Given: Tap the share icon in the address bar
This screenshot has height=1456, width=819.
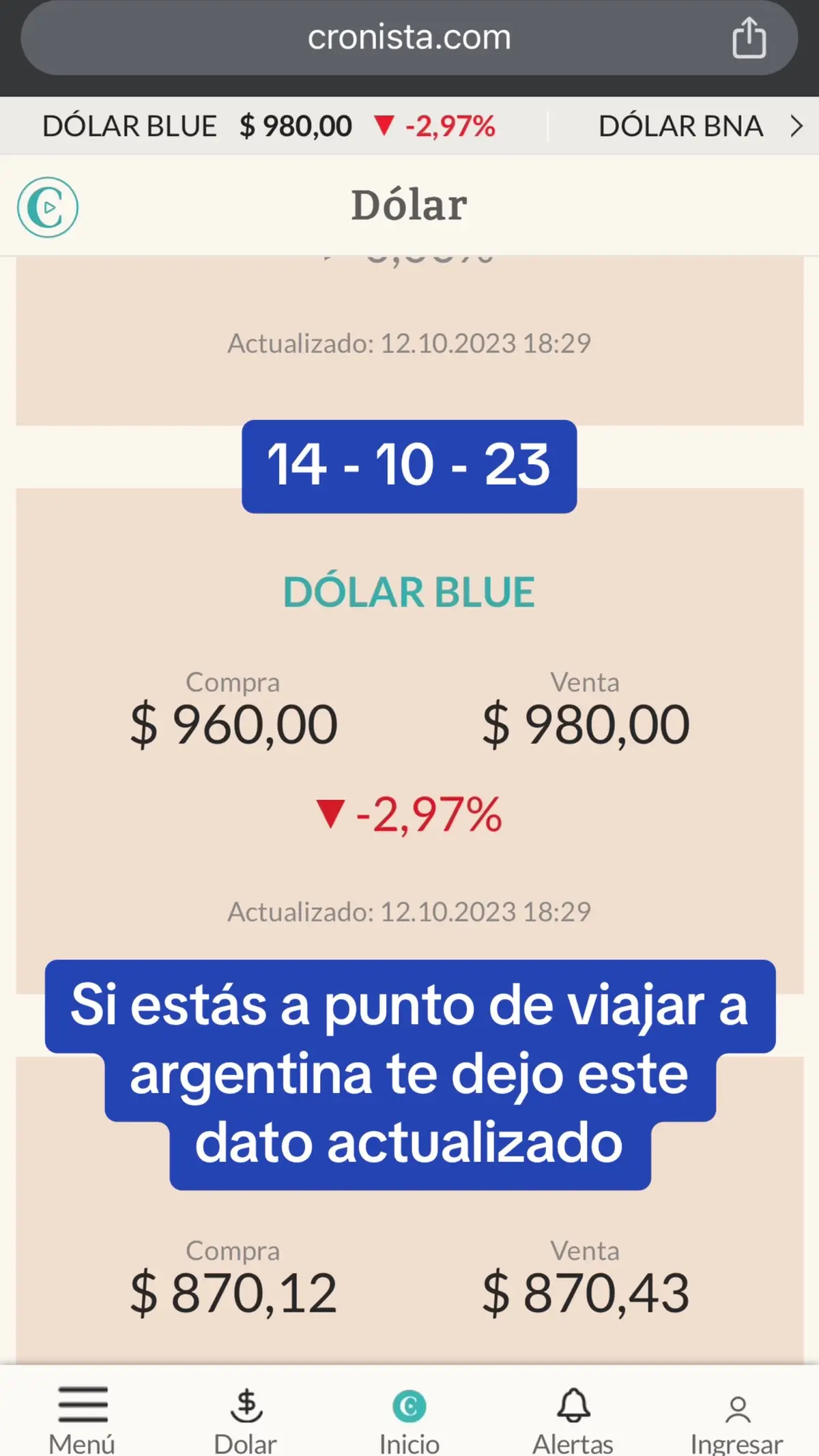Looking at the screenshot, I should 749,38.
